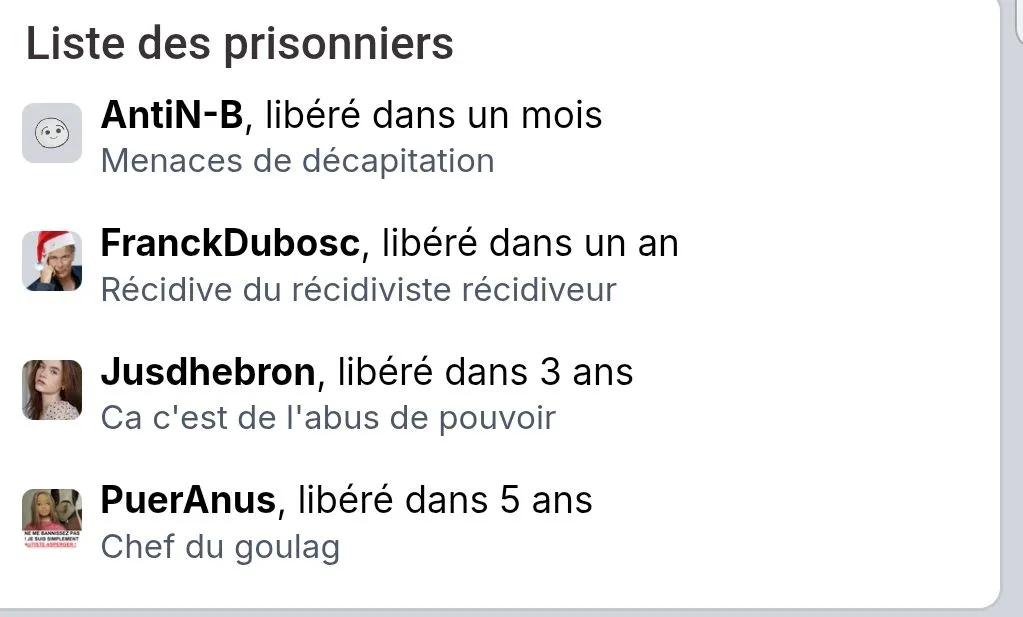Open AntiN-B's profile from the list

(x=172, y=115)
